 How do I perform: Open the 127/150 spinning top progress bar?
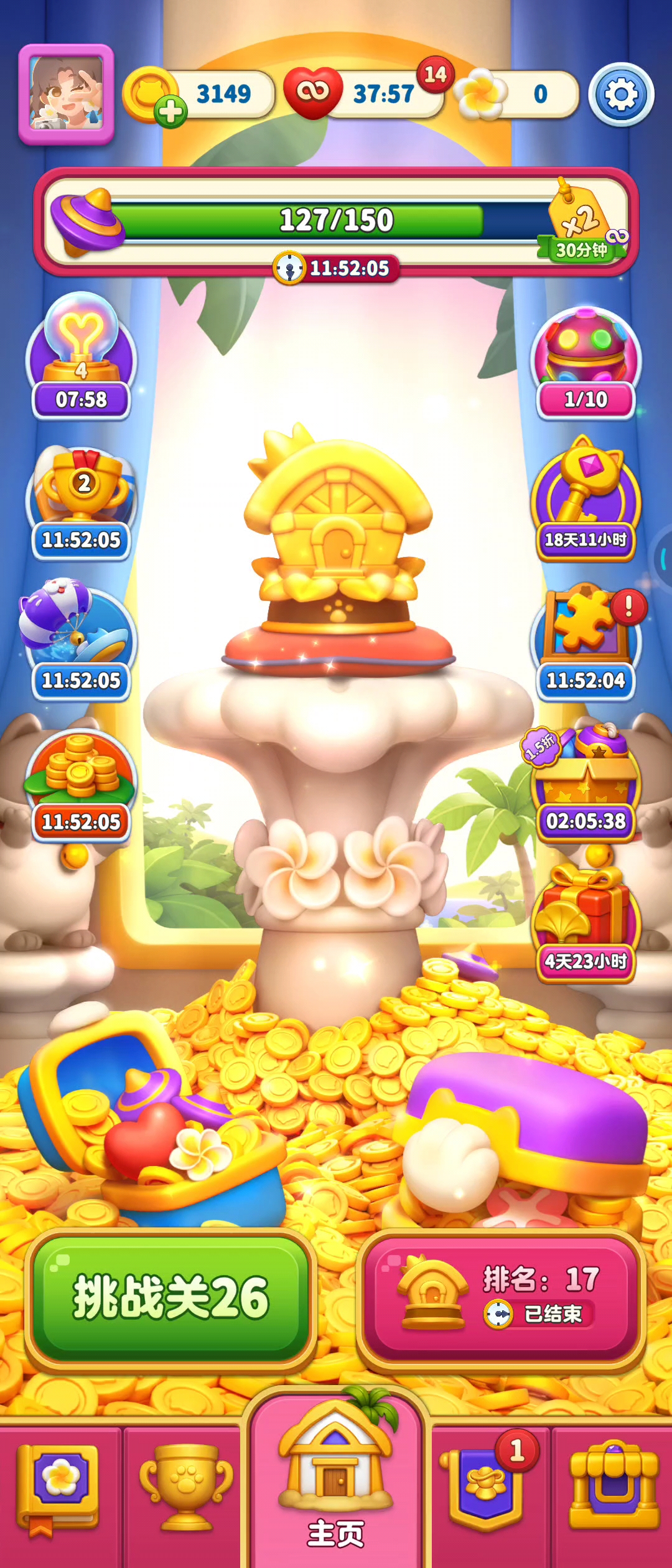click(x=336, y=221)
